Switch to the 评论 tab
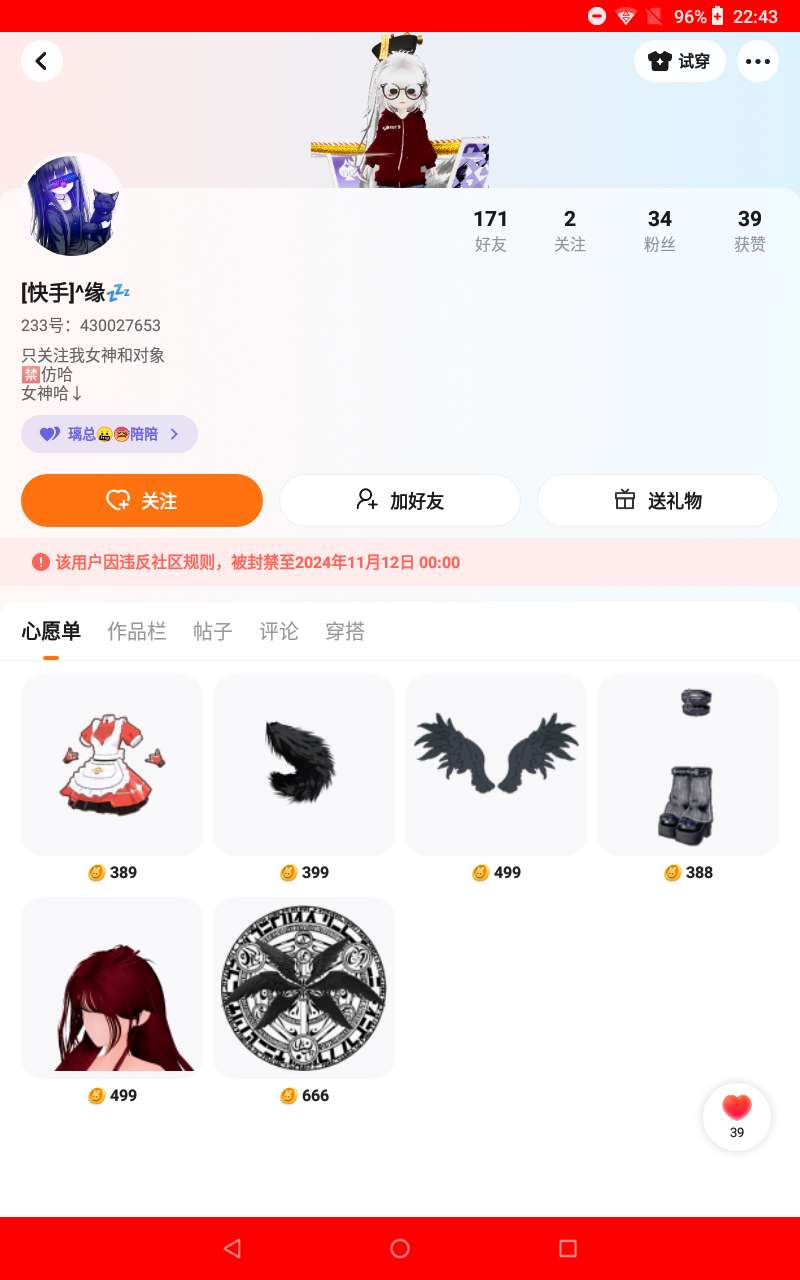Image resolution: width=800 pixels, height=1280 pixels. click(279, 631)
